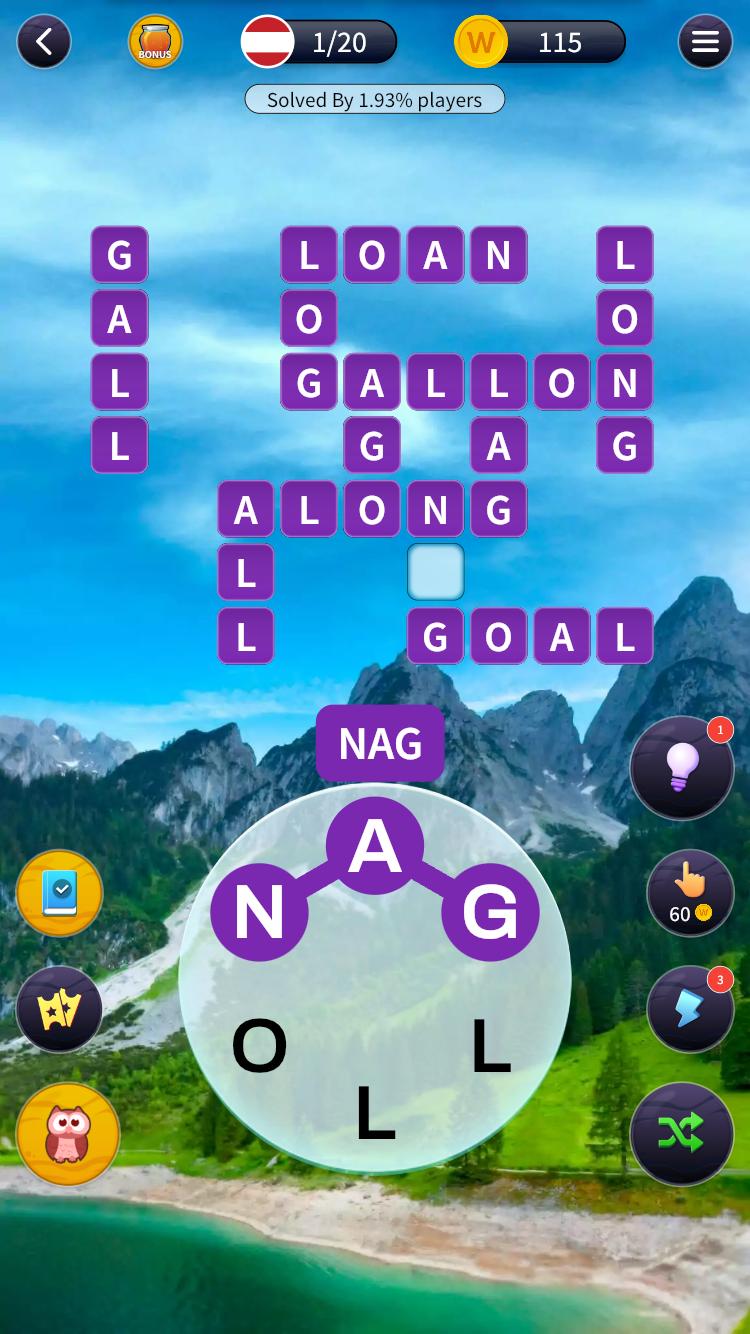Tap the empty light-blue crossword tile
750x1334 pixels.
click(435, 572)
